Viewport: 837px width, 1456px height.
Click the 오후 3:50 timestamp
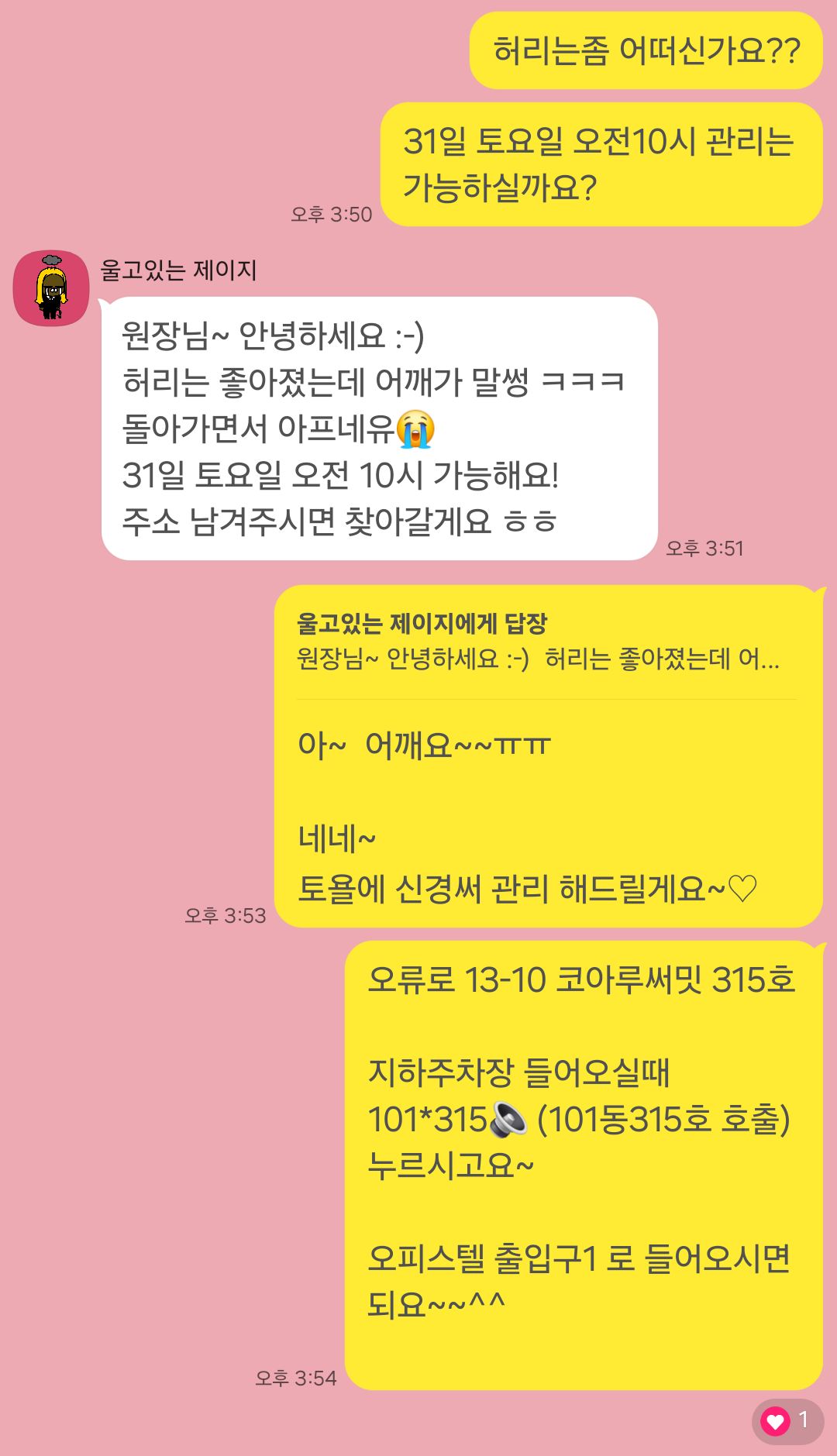pos(333,215)
